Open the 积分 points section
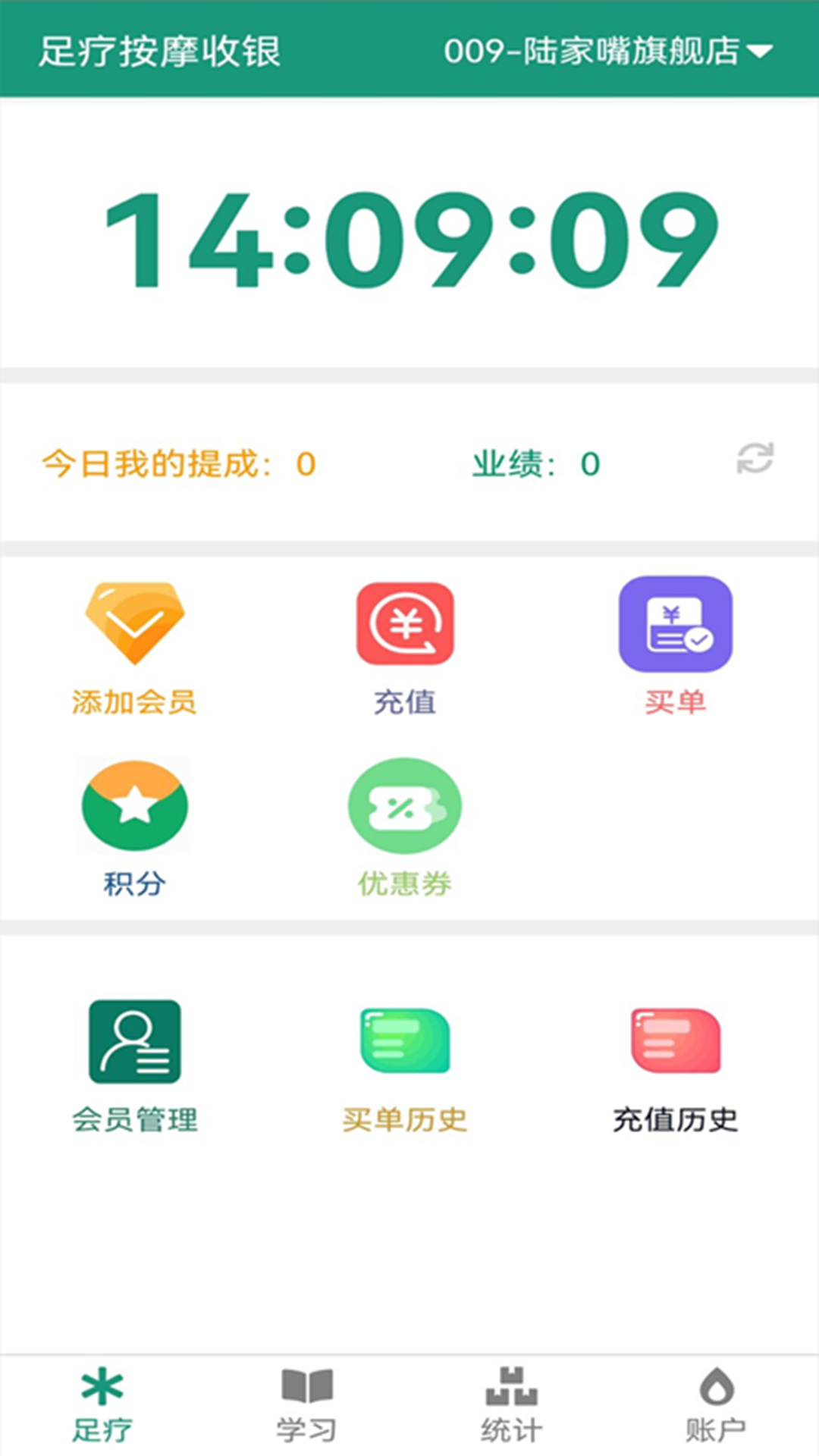This screenshot has width=819, height=1456. [134, 828]
